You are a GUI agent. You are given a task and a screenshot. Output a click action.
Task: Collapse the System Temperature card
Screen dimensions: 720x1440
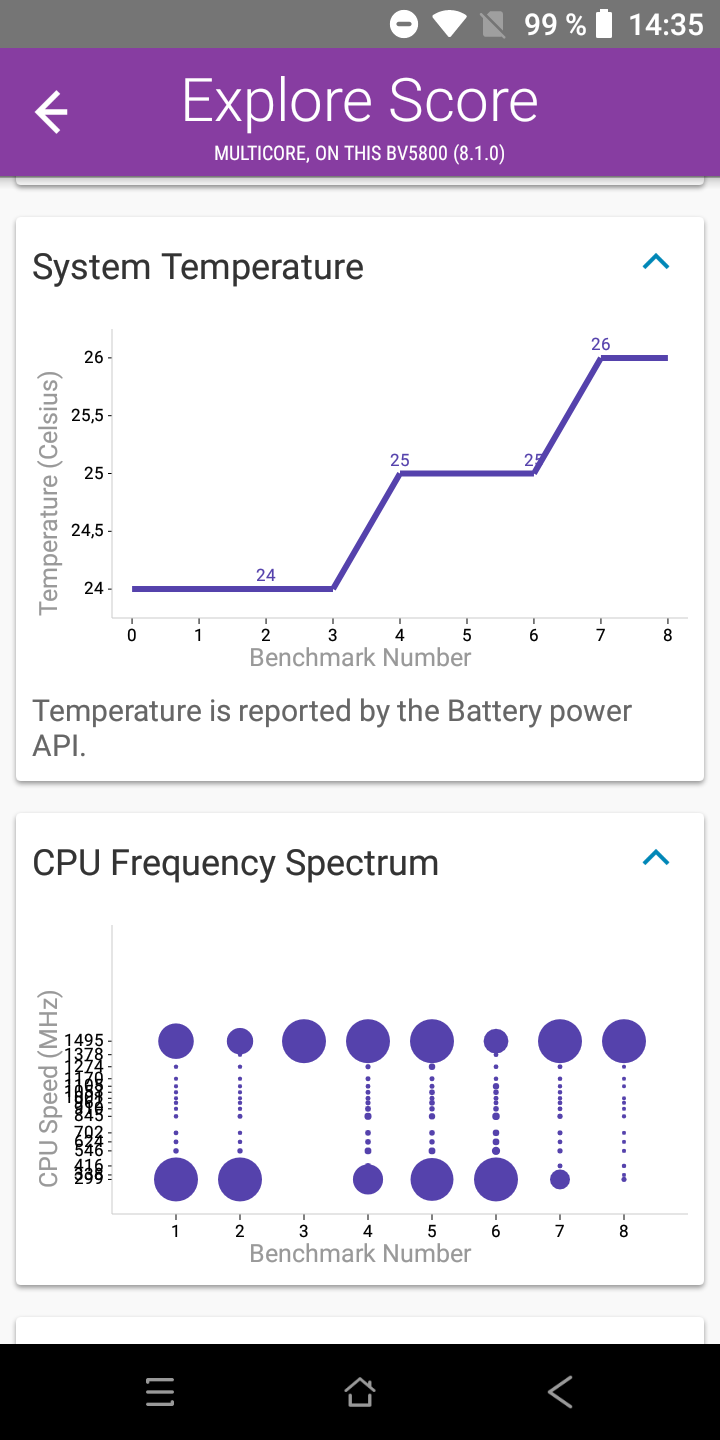coord(655,263)
